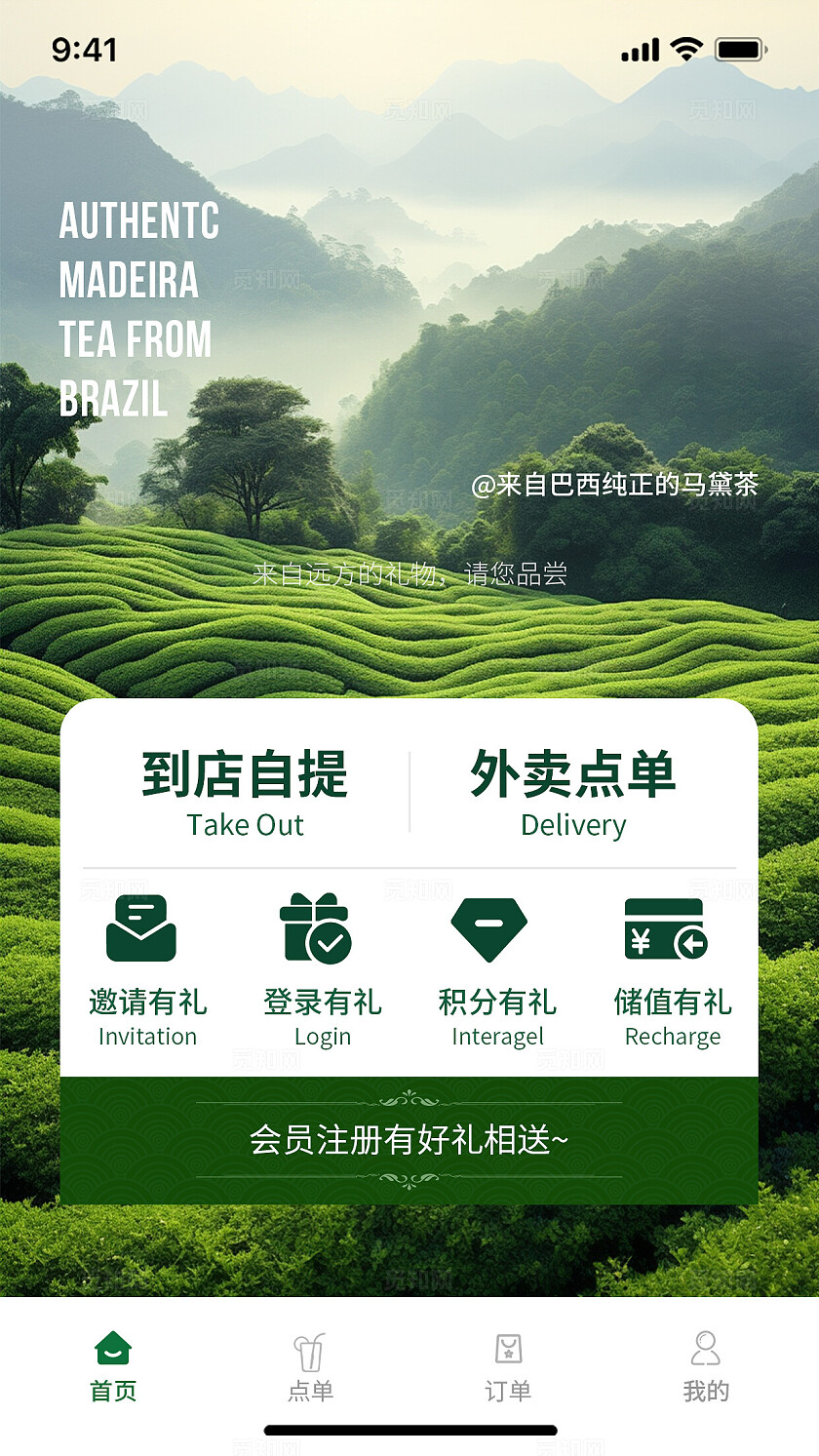Open the 订单 order list icon
The height and width of the screenshot is (1456, 819).
[x=508, y=1348]
